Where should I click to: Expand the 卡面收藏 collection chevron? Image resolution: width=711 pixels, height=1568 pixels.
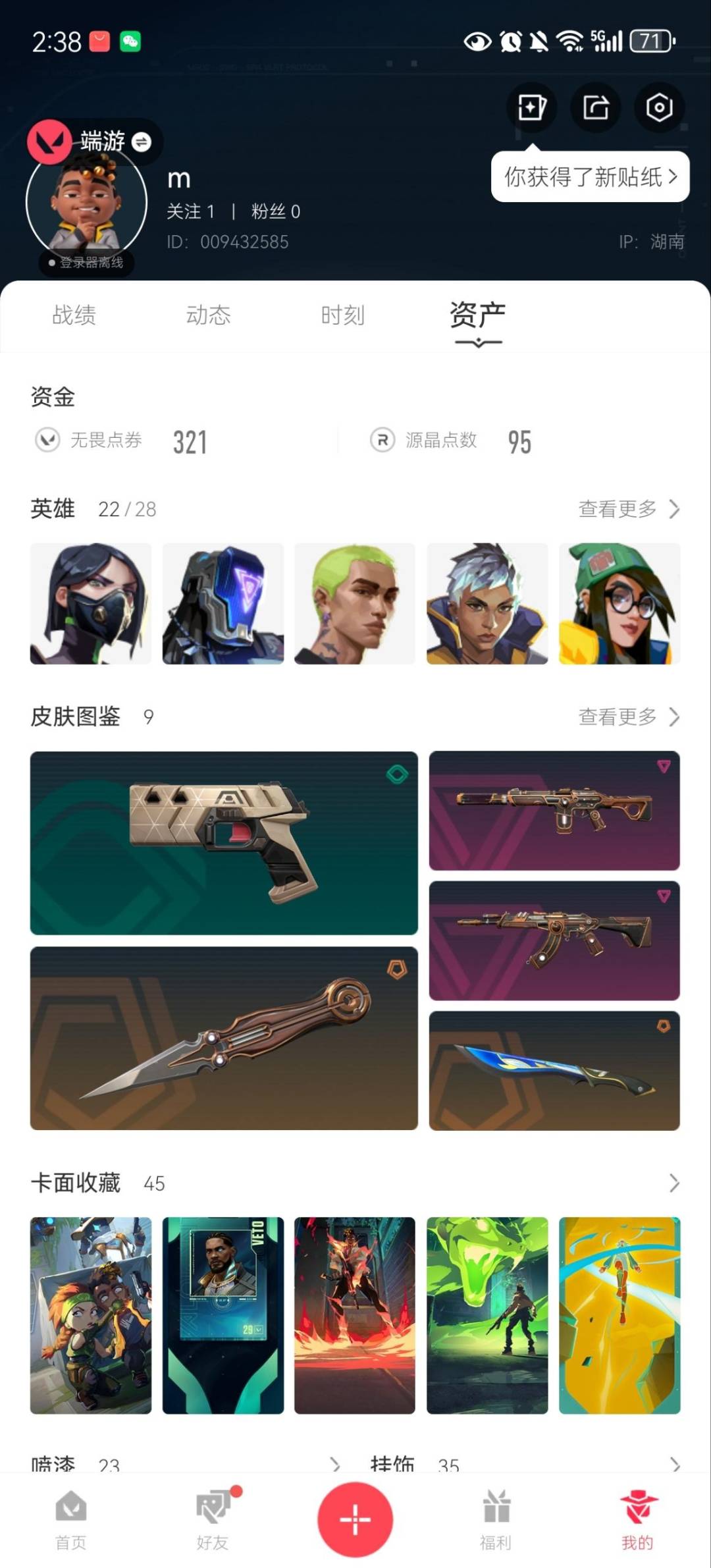pos(673,1183)
